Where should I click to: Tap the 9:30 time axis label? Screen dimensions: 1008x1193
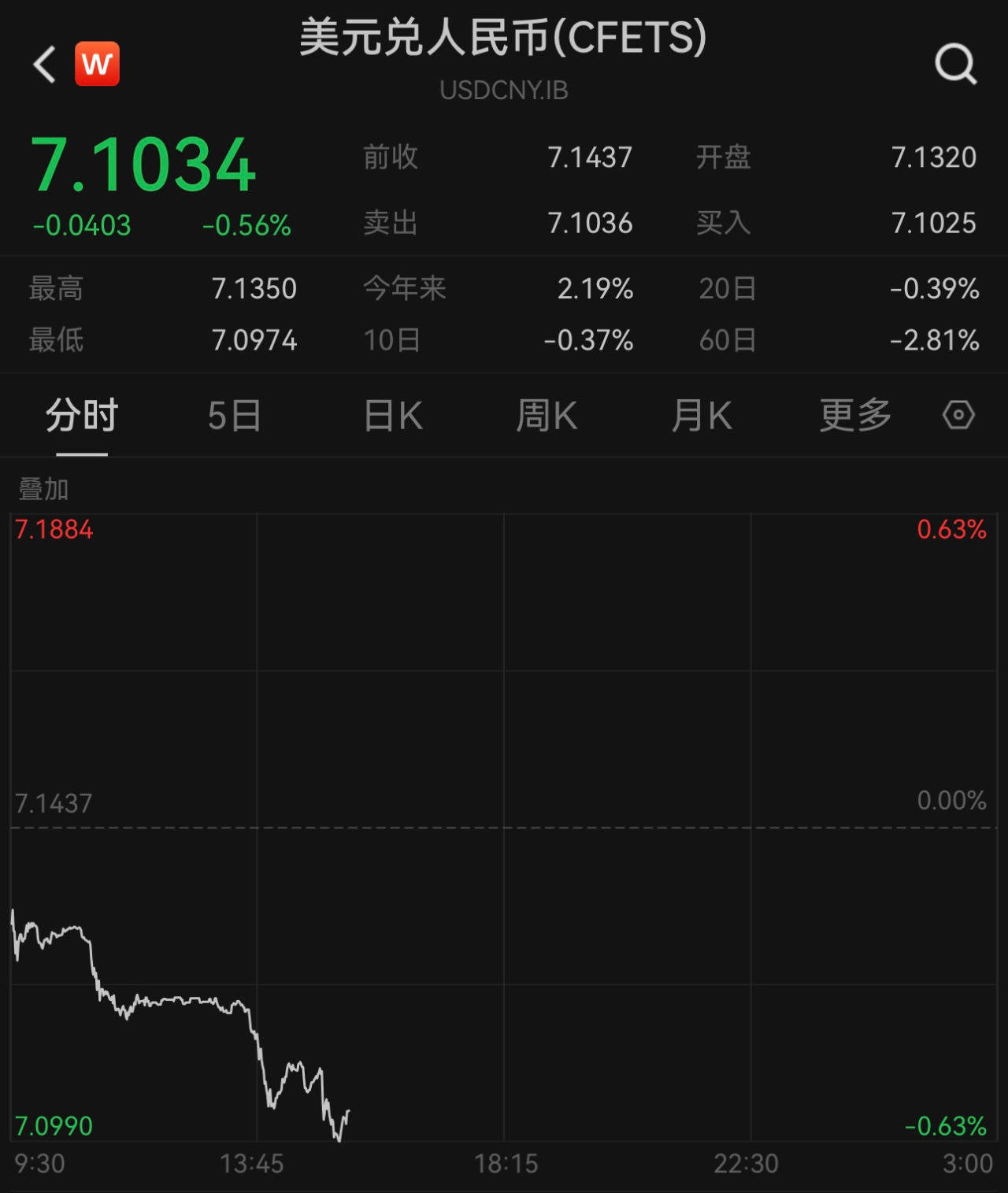tap(38, 1161)
